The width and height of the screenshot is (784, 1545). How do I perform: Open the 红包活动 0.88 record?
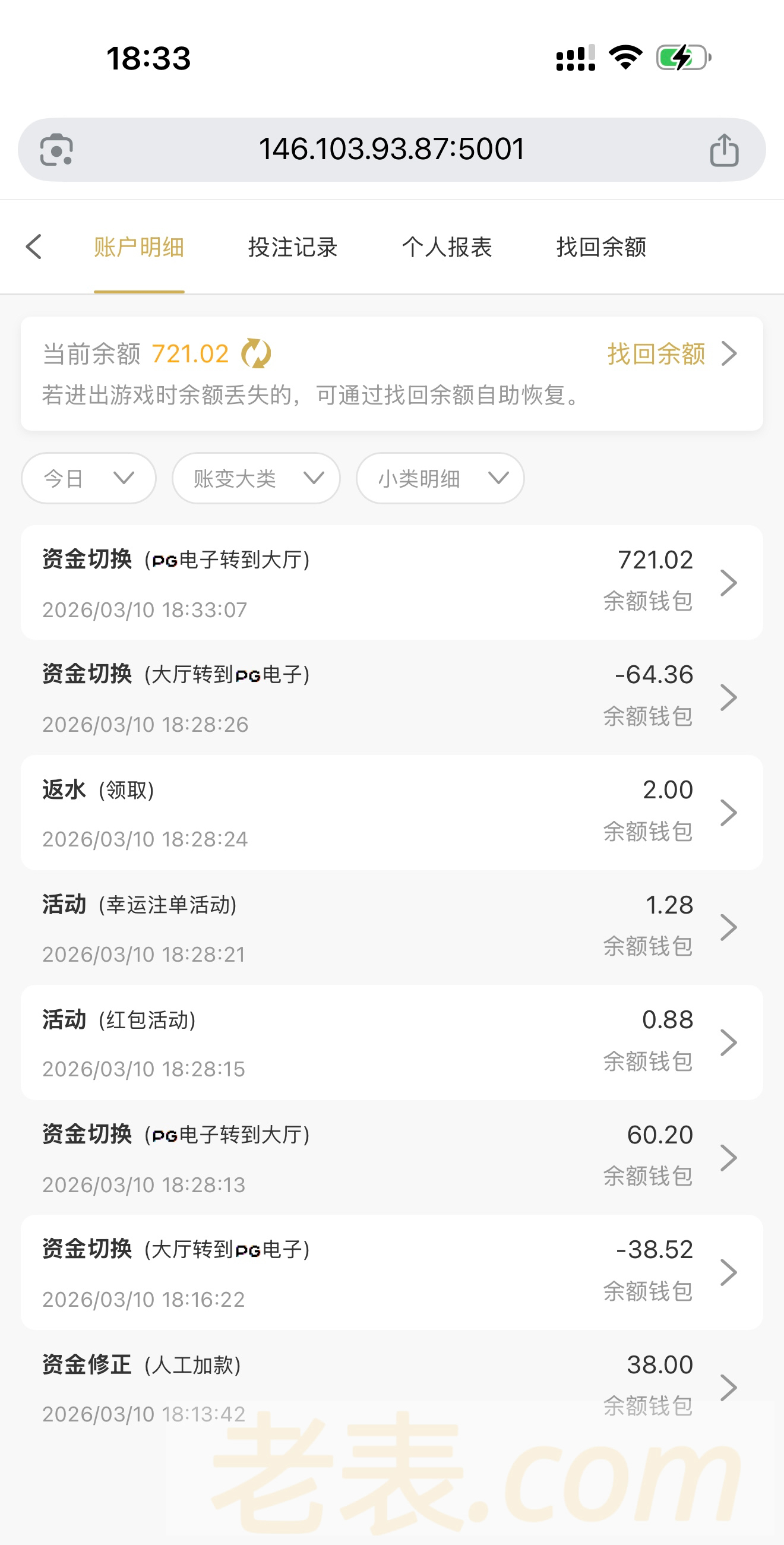[x=391, y=1043]
